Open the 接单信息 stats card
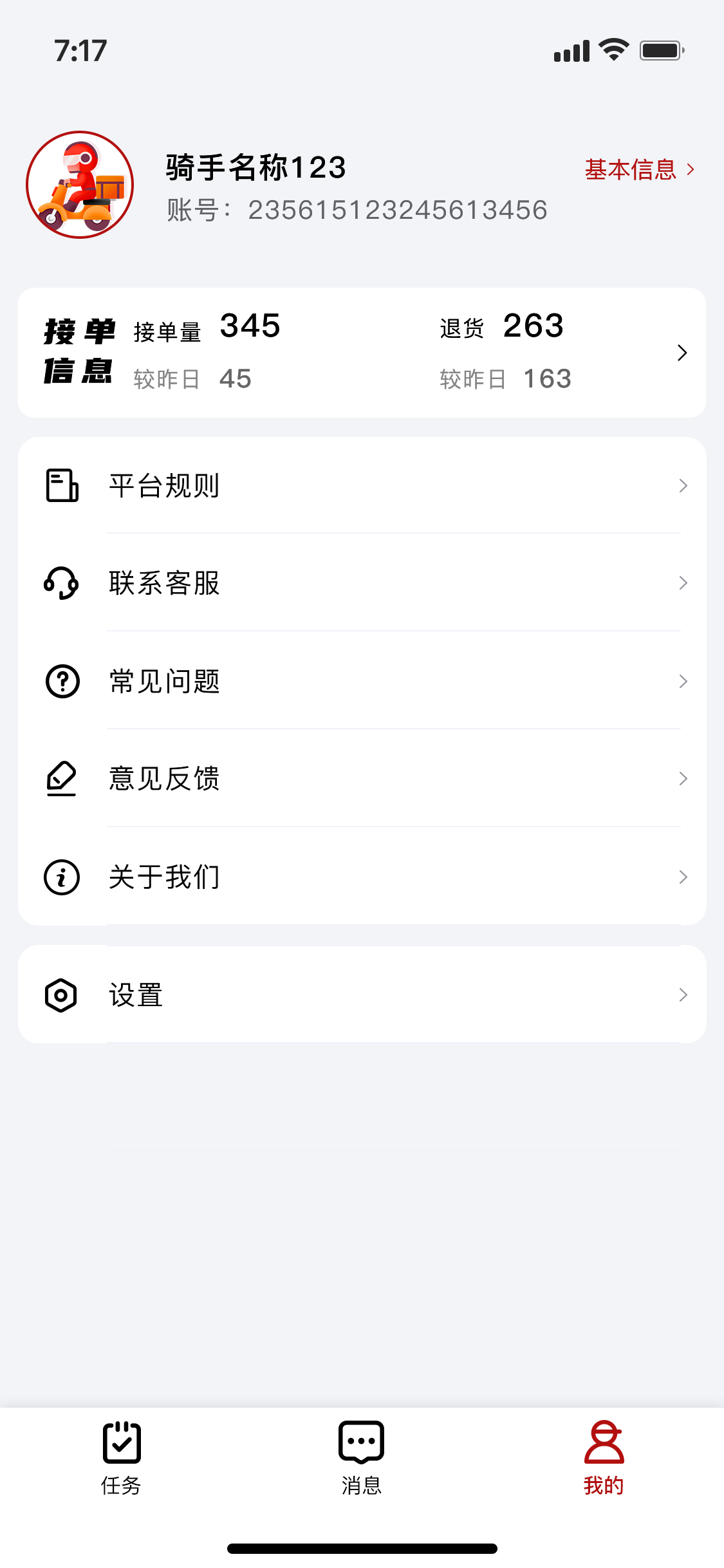Screen dimensions: 724x1568 [362, 353]
